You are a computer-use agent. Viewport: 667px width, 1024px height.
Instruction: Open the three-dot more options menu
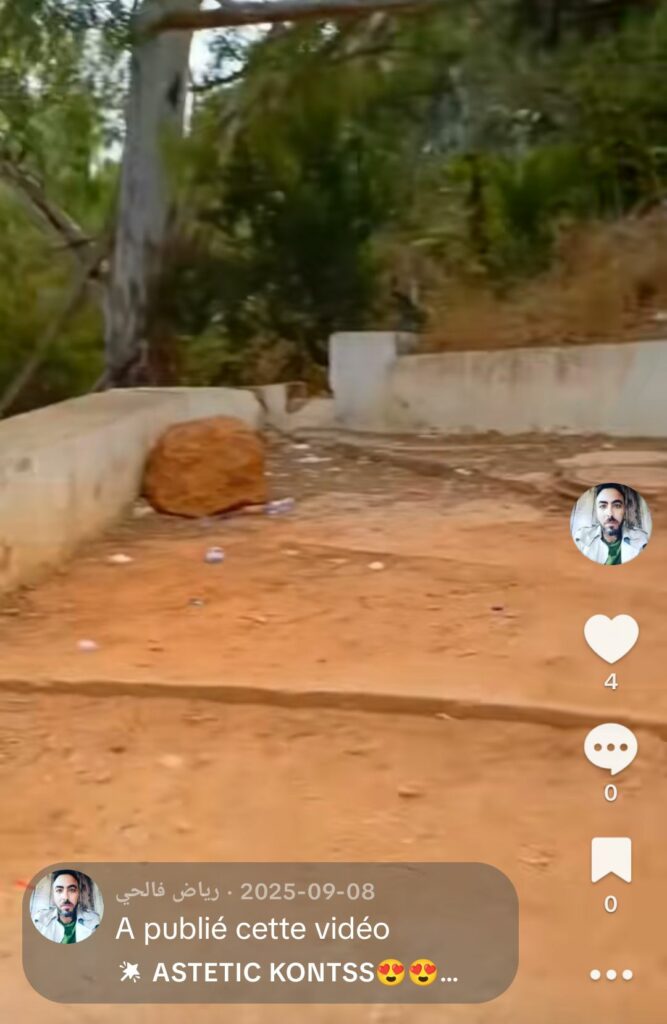[x=610, y=974]
